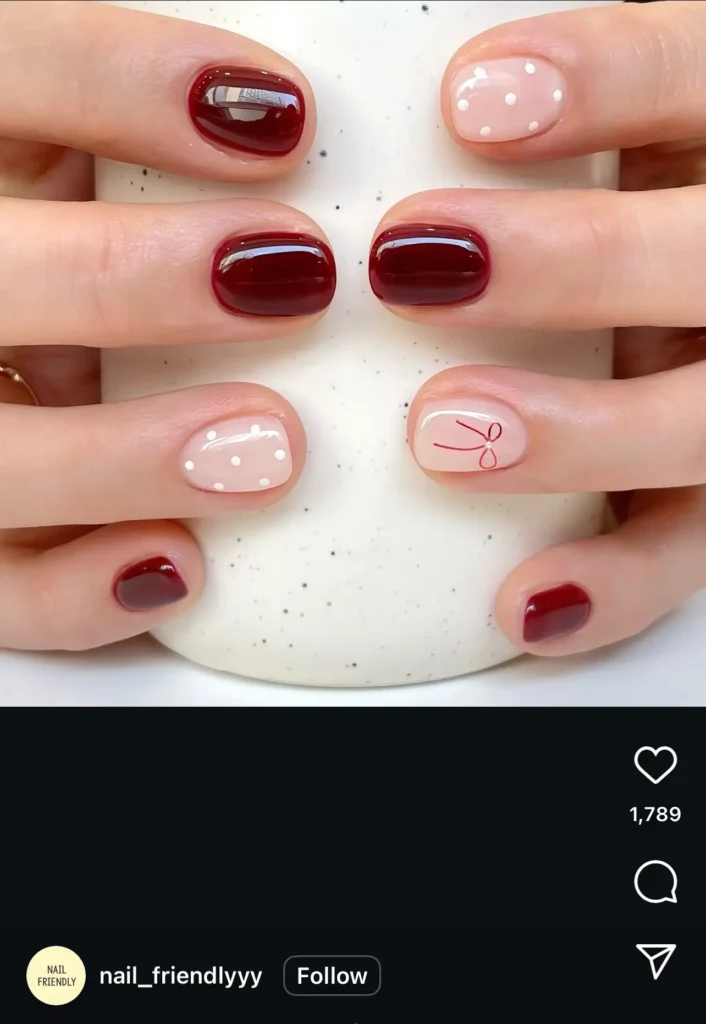Open the nail_friendlyyy username link

coord(181,977)
